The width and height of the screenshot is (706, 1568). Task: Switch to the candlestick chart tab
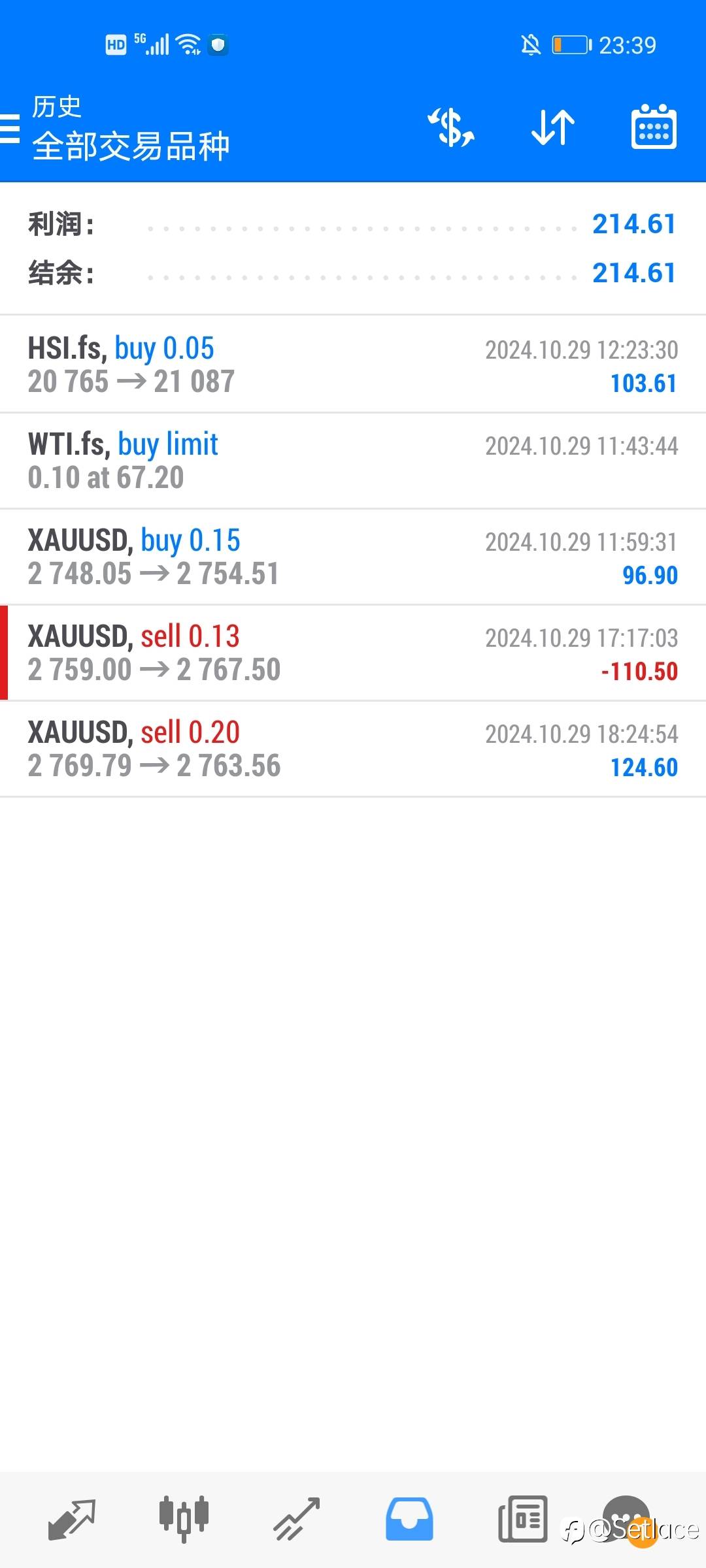click(184, 1518)
